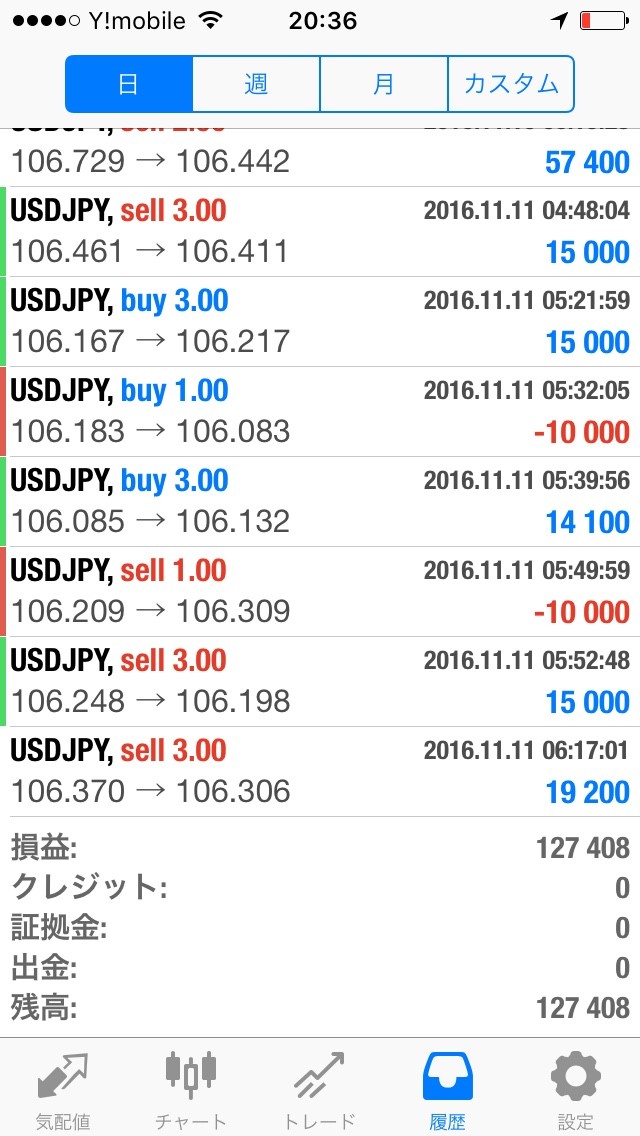Open the sell 1.00 trade at 05:49:59
The height and width of the screenshot is (1136, 640).
(320, 592)
